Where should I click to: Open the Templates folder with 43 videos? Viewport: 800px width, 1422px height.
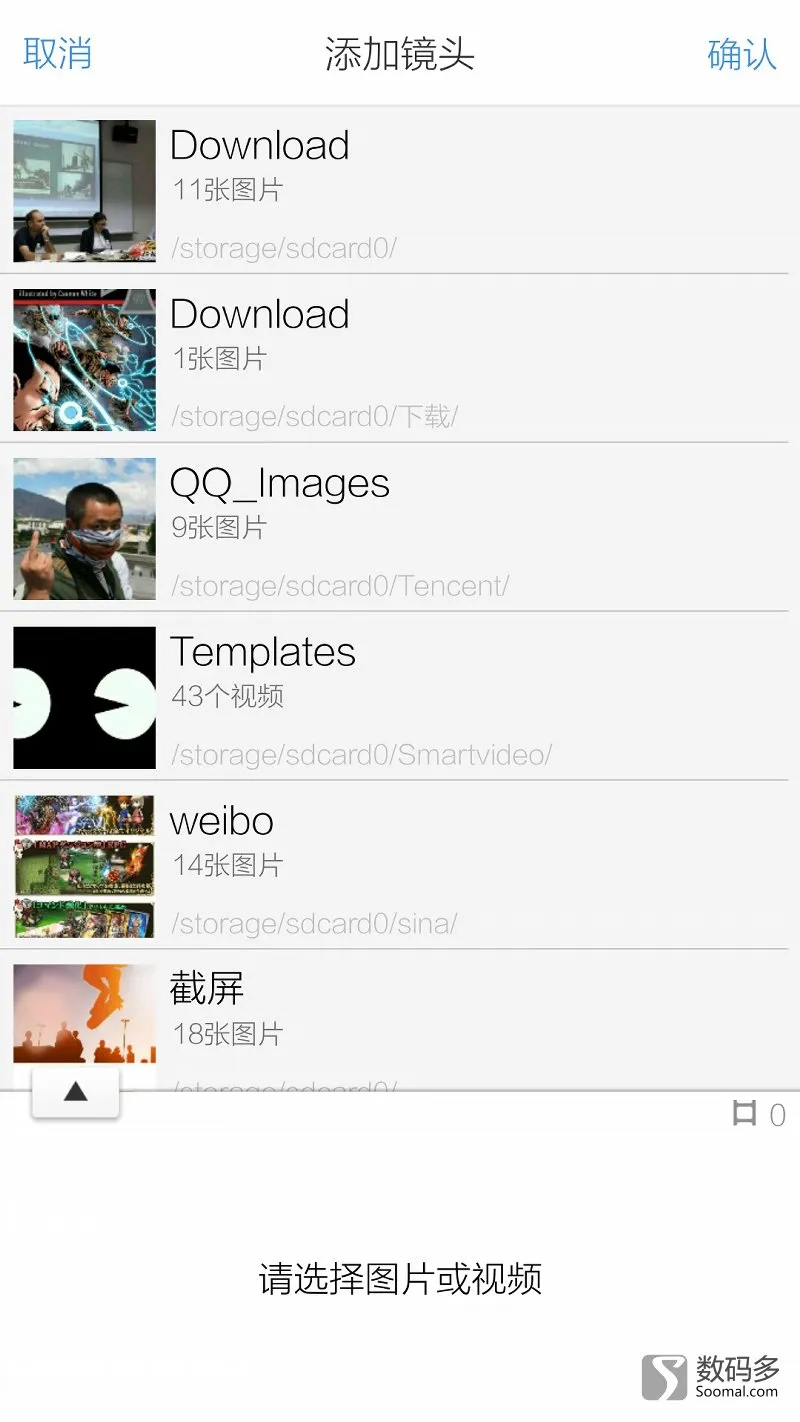click(x=400, y=696)
